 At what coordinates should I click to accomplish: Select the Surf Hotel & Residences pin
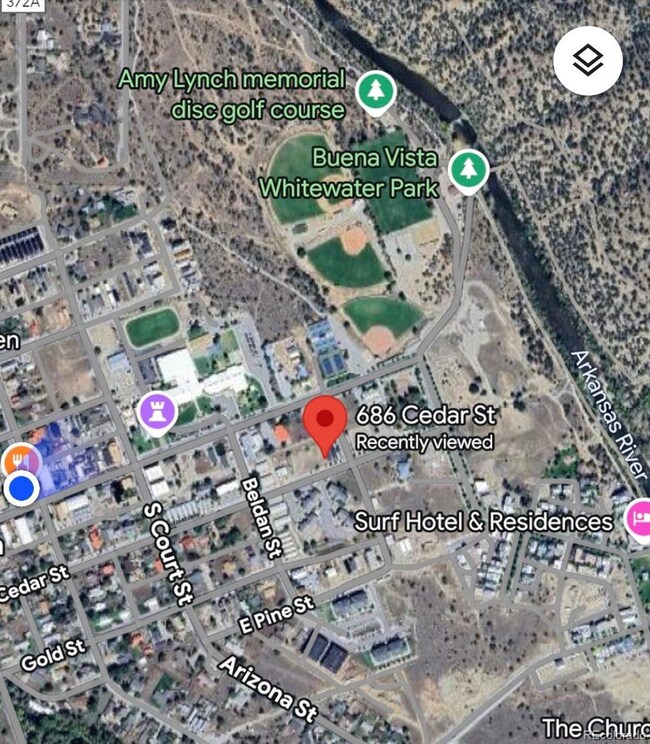[x=639, y=519]
